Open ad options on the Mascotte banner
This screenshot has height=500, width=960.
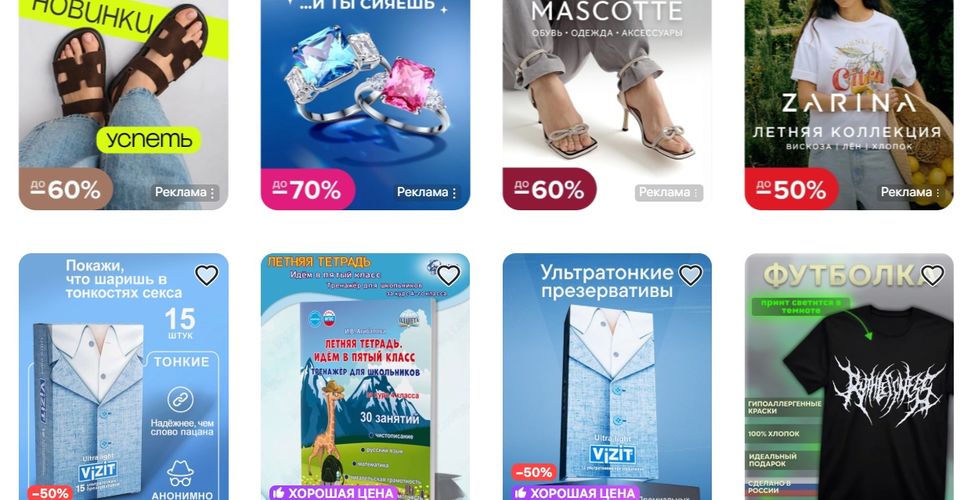click(671, 193)
